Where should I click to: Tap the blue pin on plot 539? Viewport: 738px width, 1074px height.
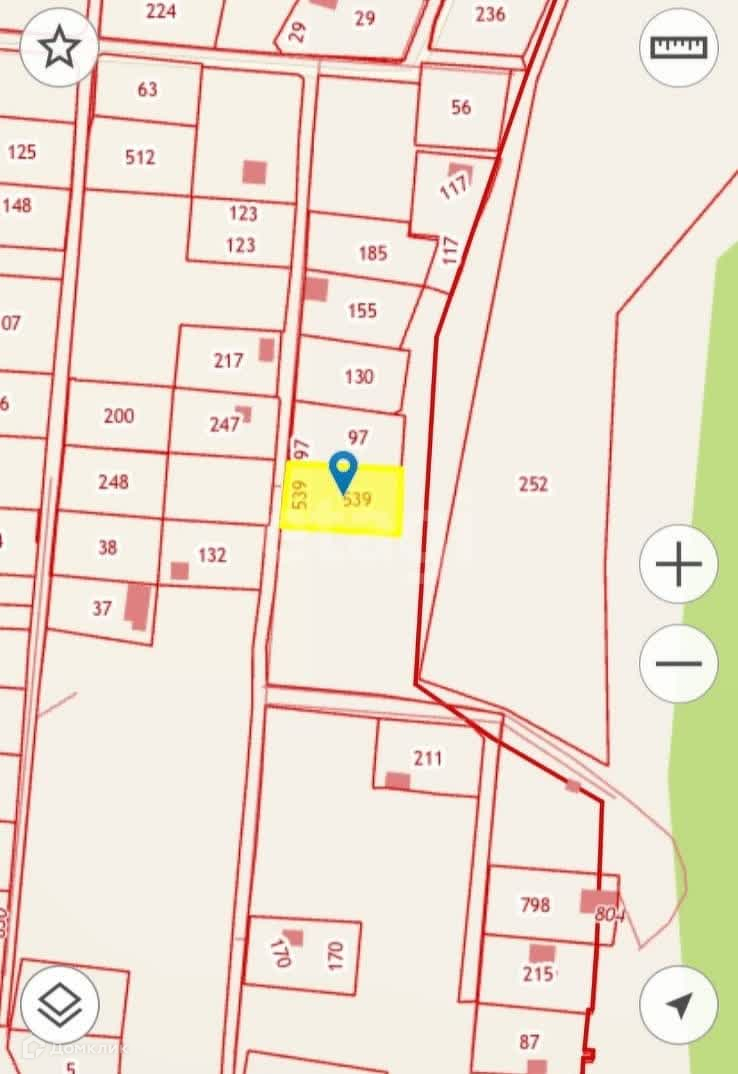coord(343,471)
